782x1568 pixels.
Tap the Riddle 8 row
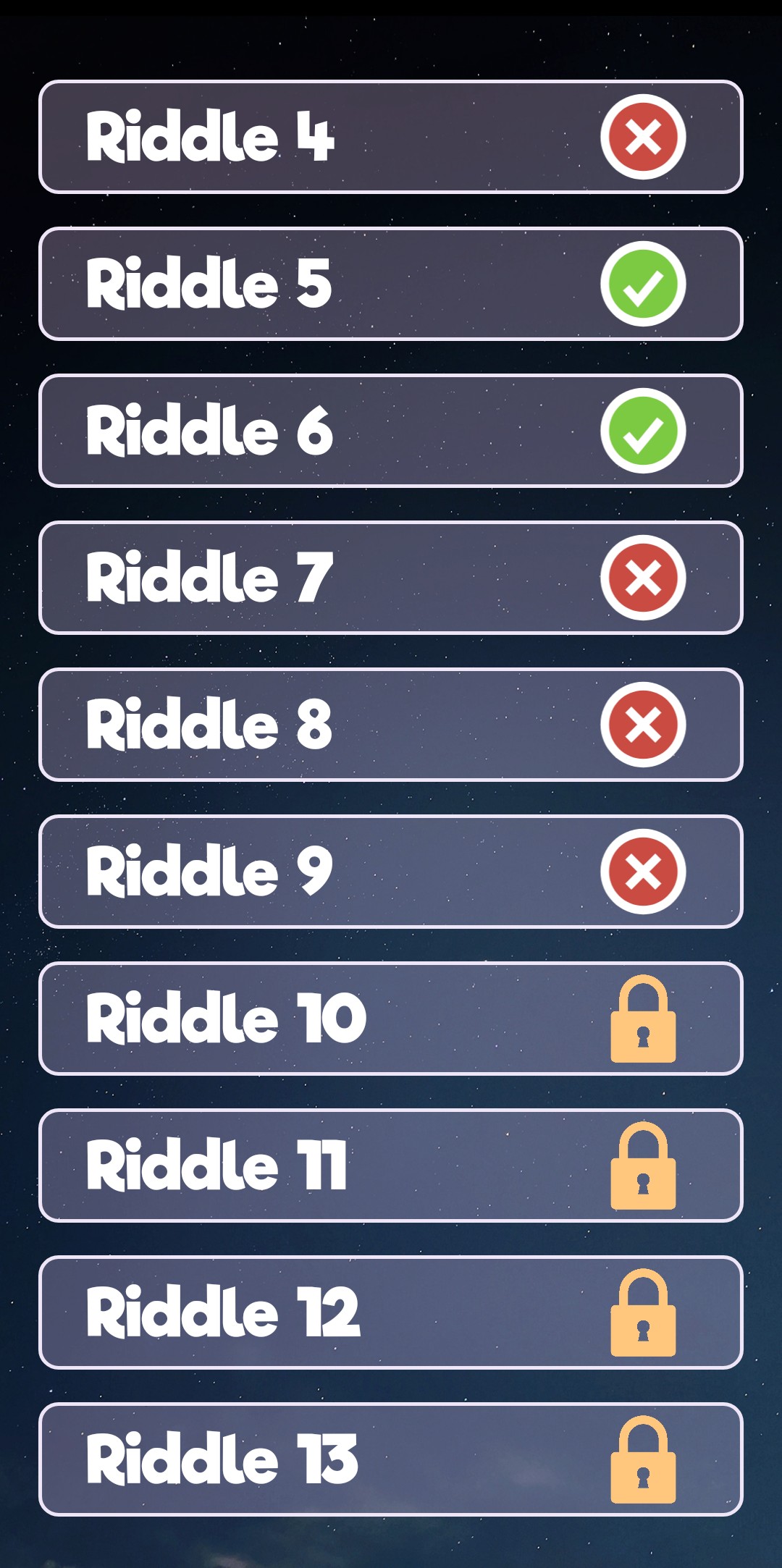(x=391, y=725)
